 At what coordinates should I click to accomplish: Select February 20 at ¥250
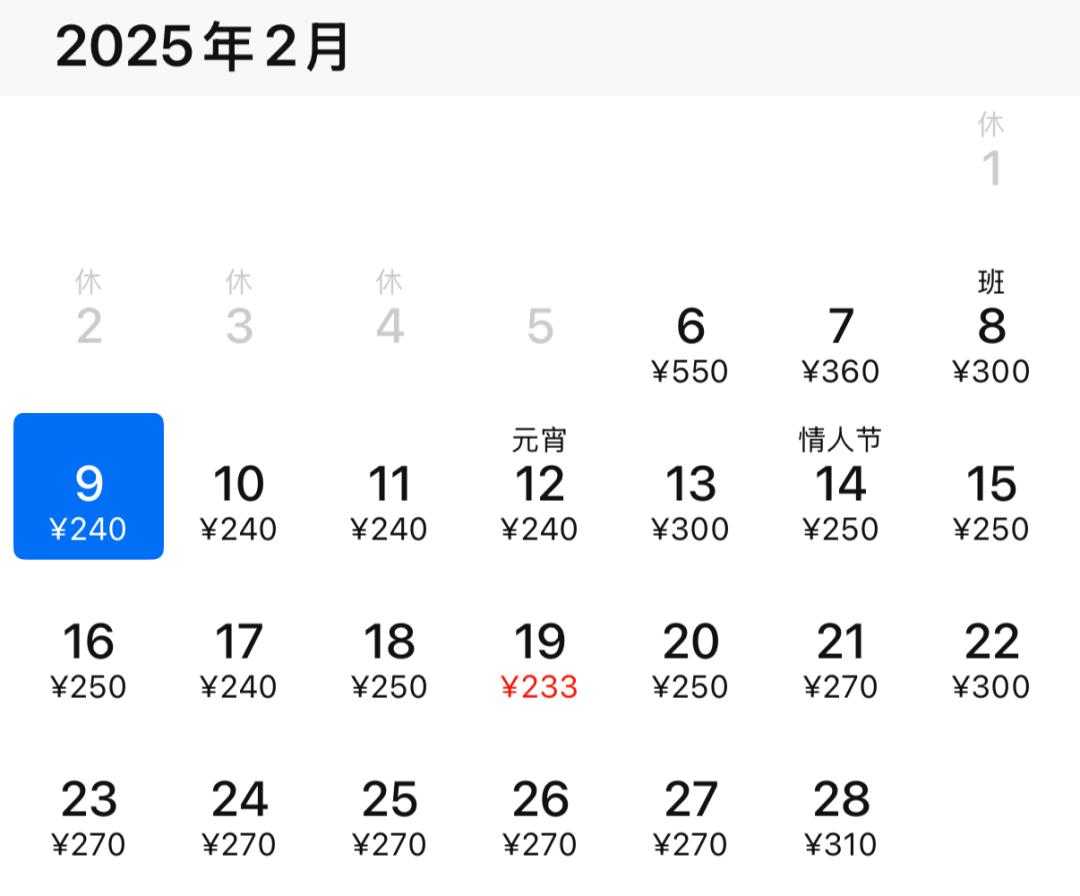tap(690, 659)
